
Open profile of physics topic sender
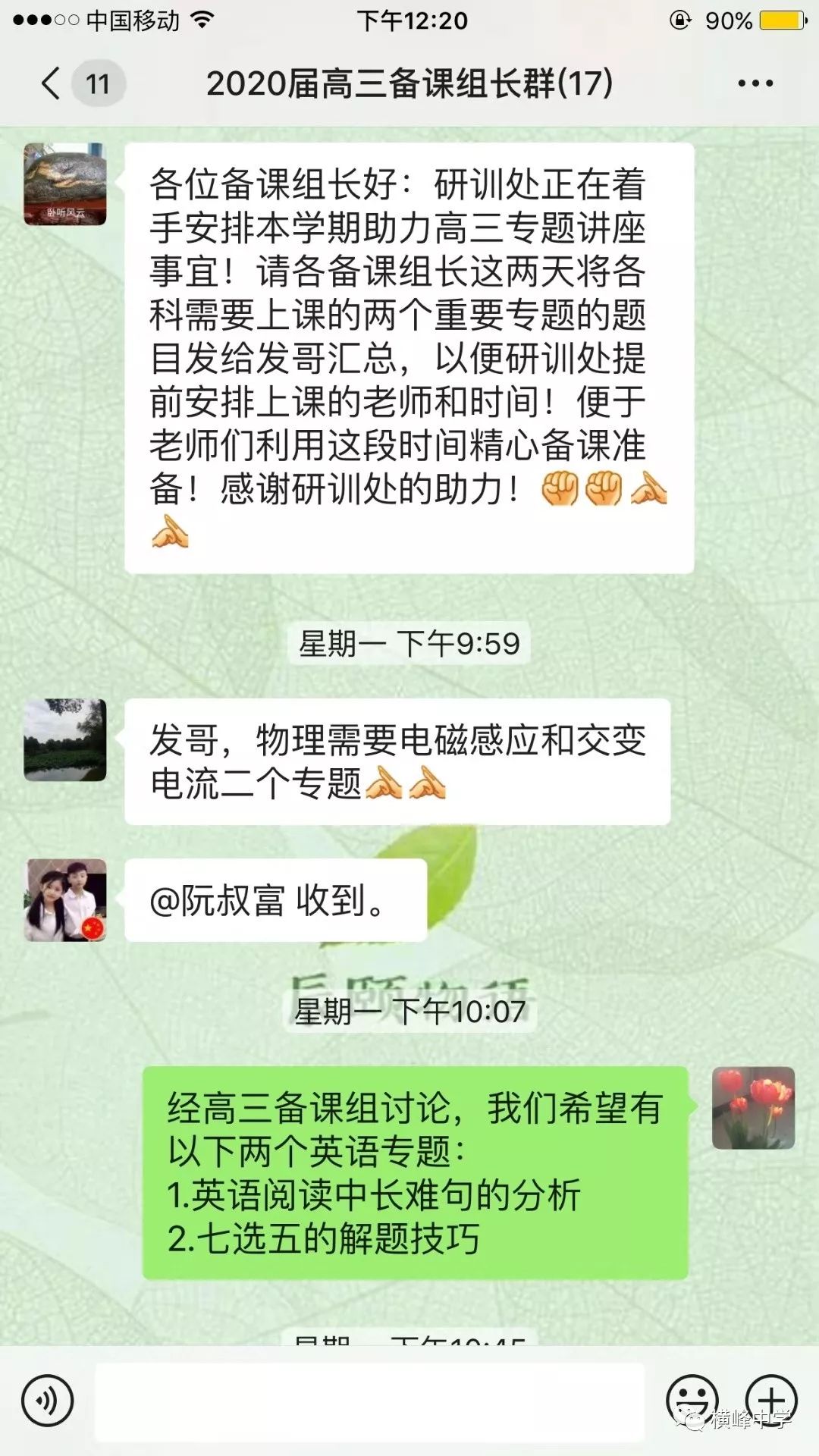[65, 740]
